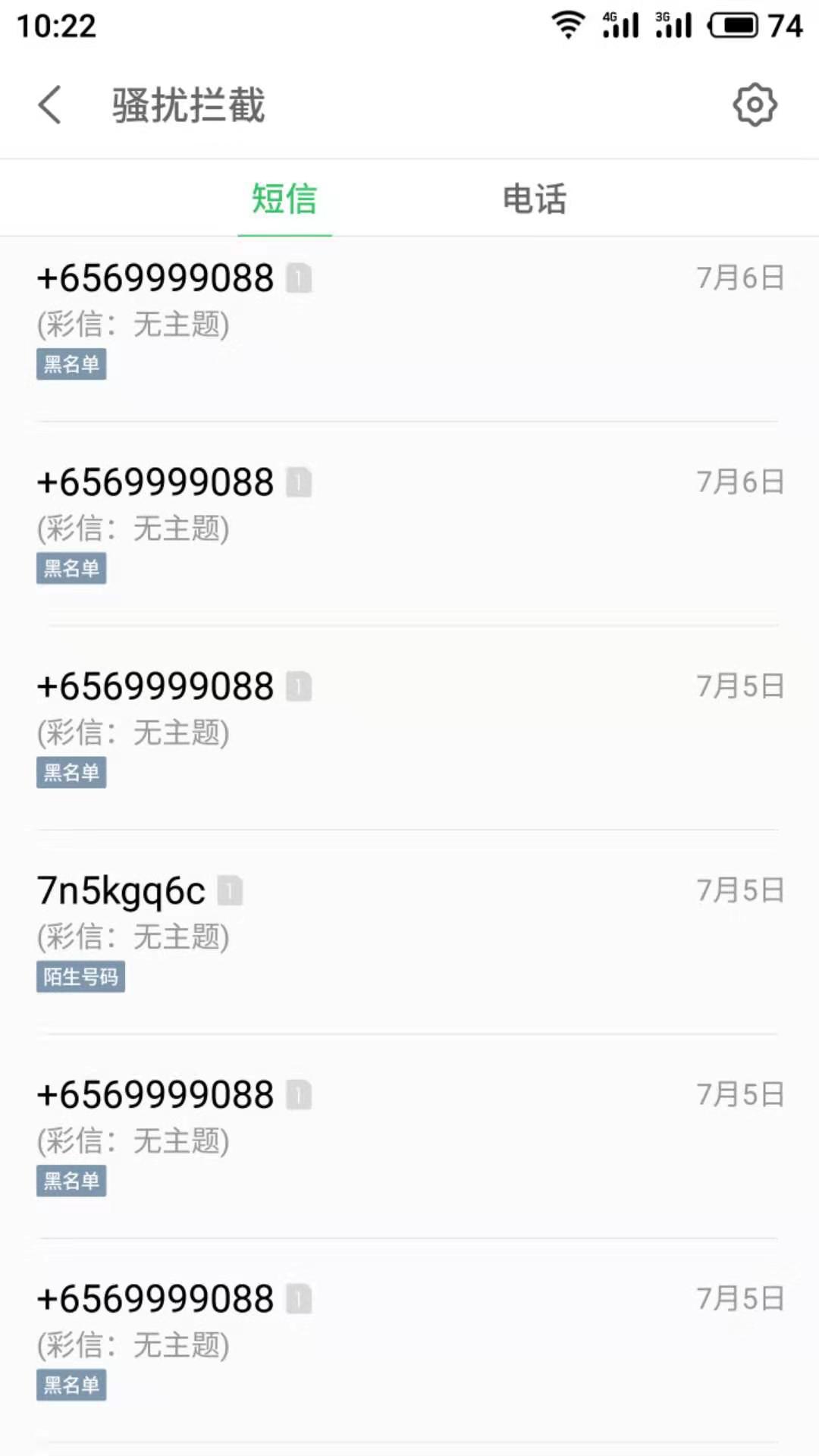This screenshot has height=1456, width=819.
Task: Tap the 陌生号码 tag under 7n5kgq6c
Action: (80, 977)
